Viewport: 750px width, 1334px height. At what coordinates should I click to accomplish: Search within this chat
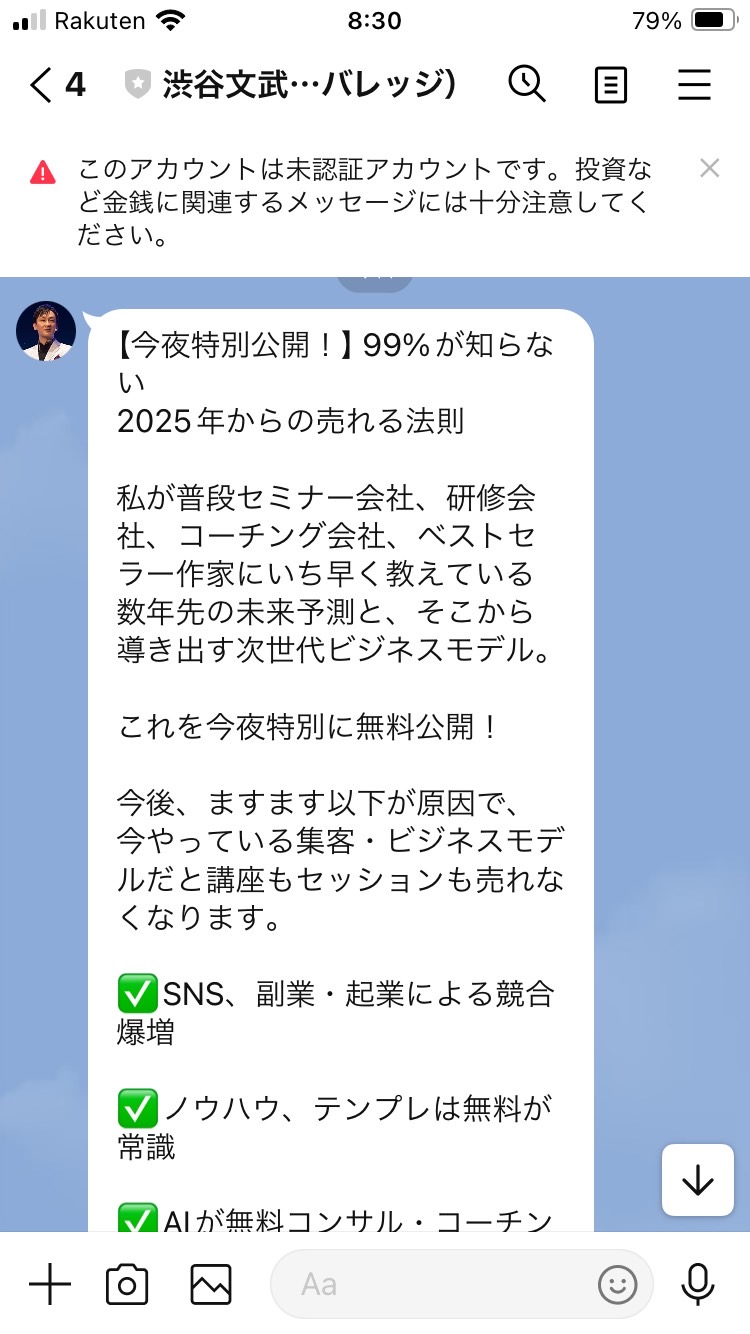click(526, 84)
